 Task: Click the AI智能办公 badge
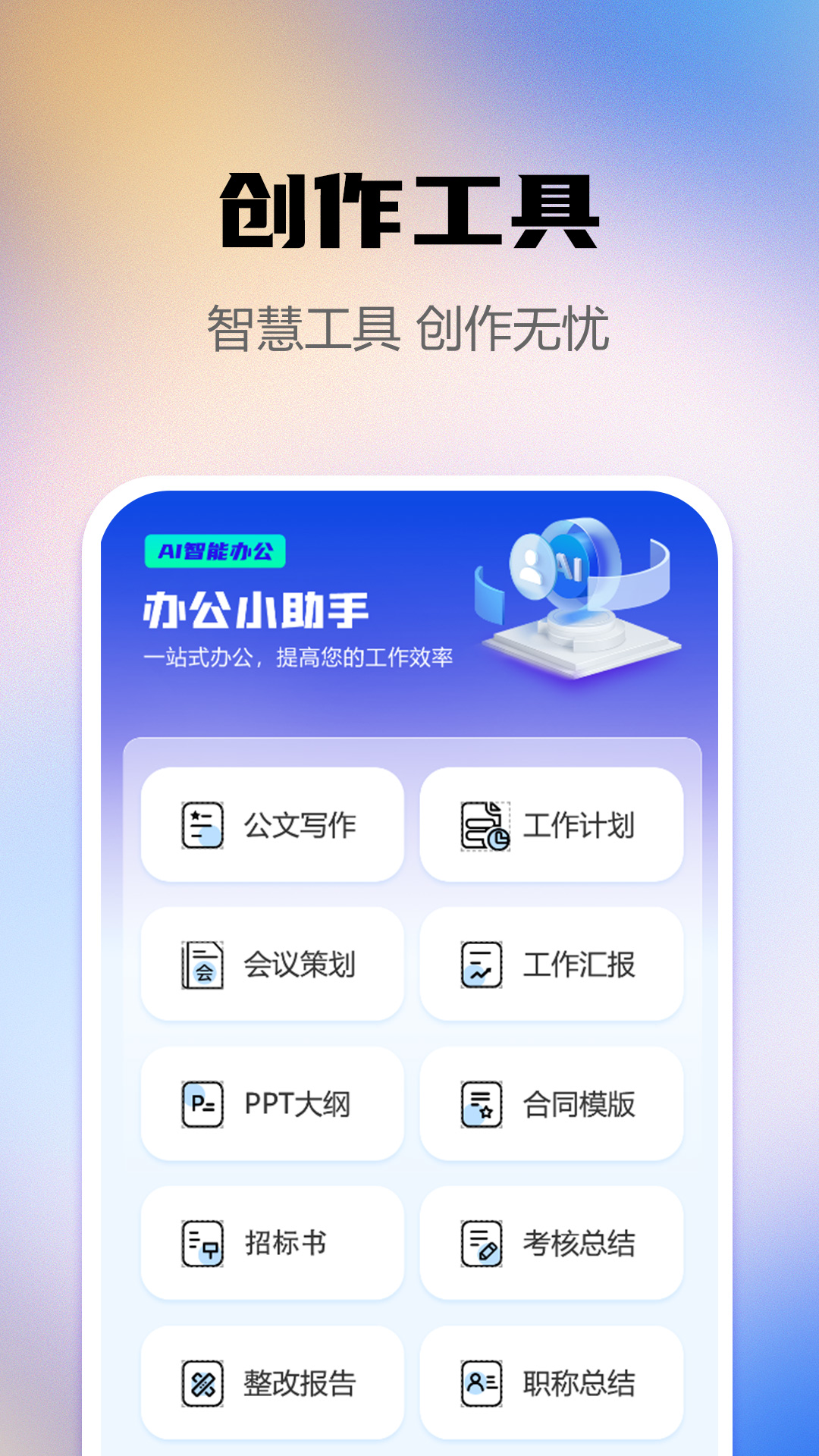pos(218,551)
